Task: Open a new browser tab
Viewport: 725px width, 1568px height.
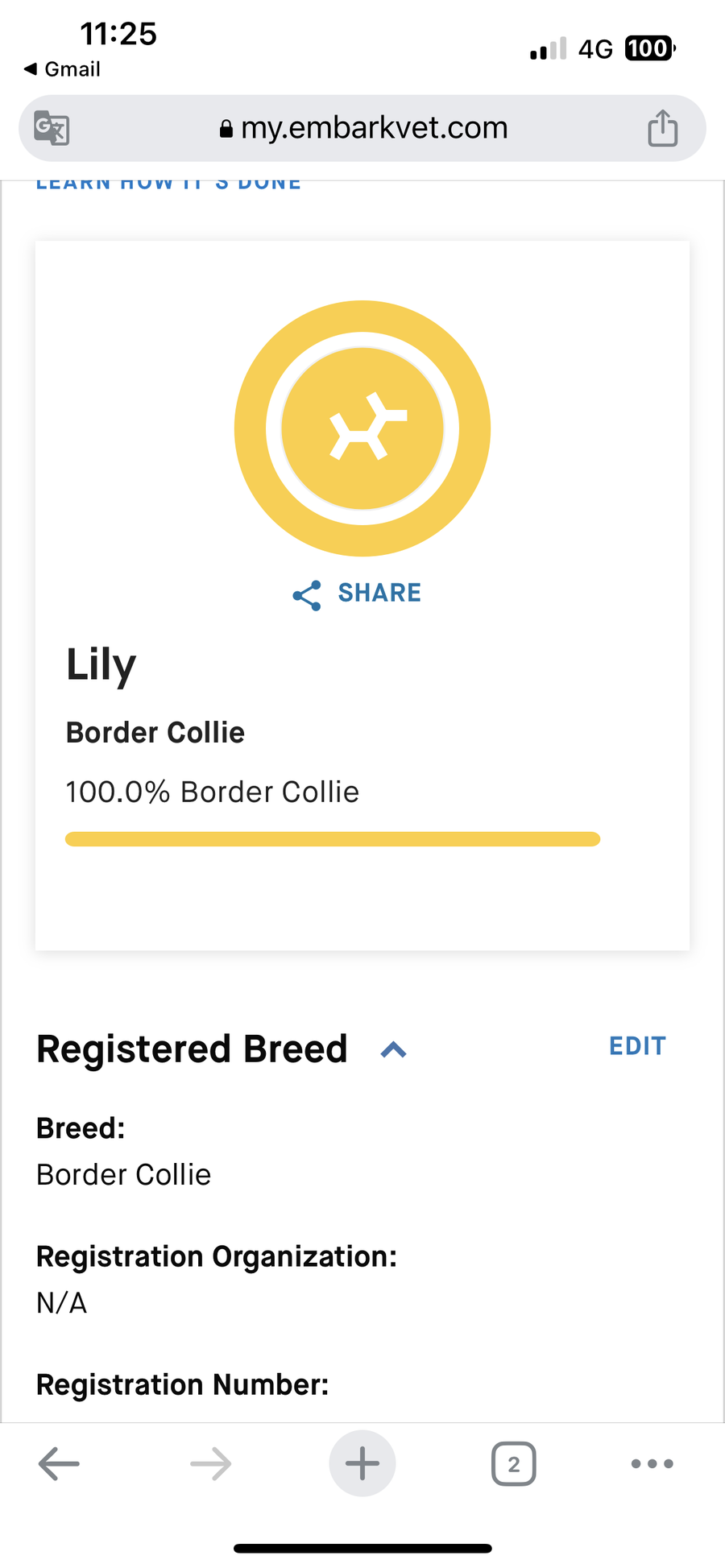Action: coord(362,1463)
